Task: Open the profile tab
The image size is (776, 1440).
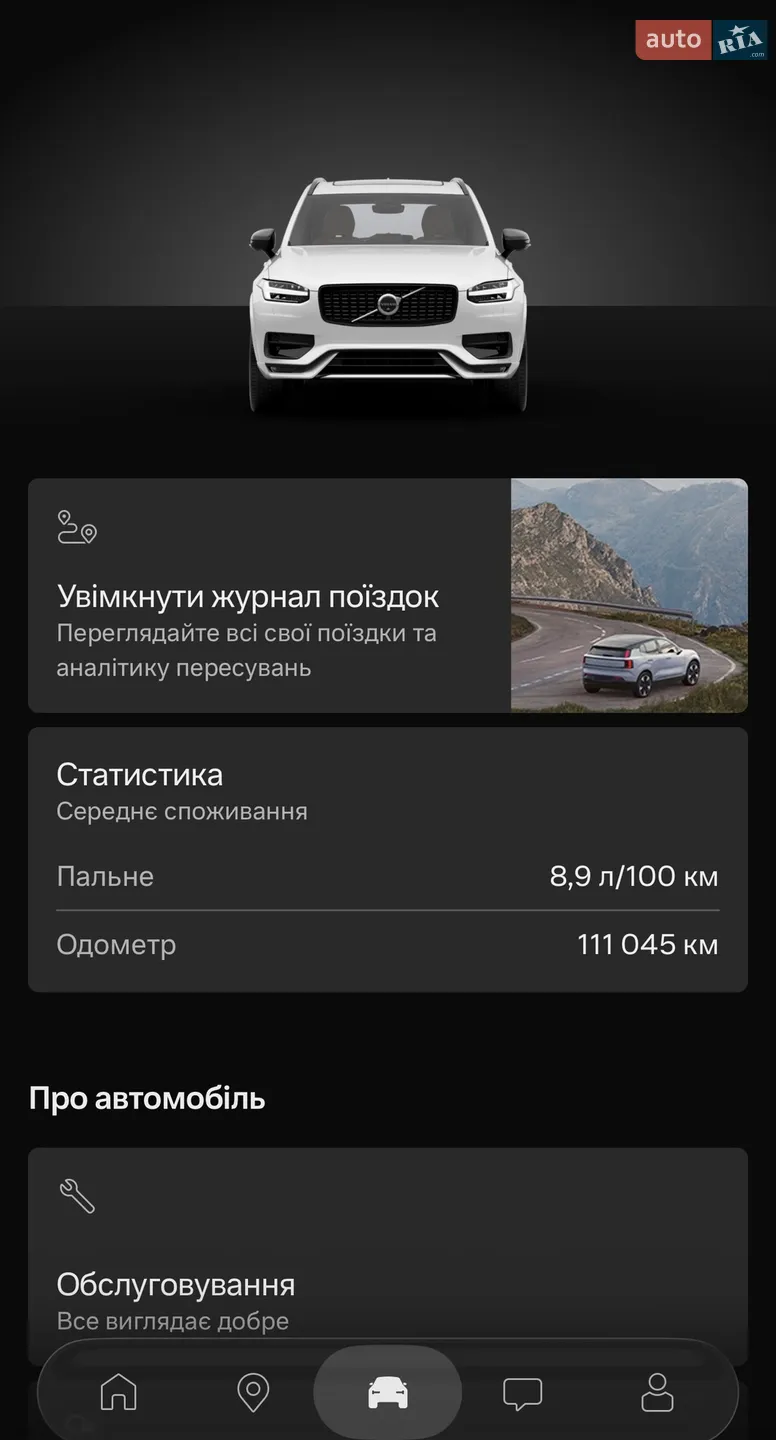Action: tap(657, 1392)
